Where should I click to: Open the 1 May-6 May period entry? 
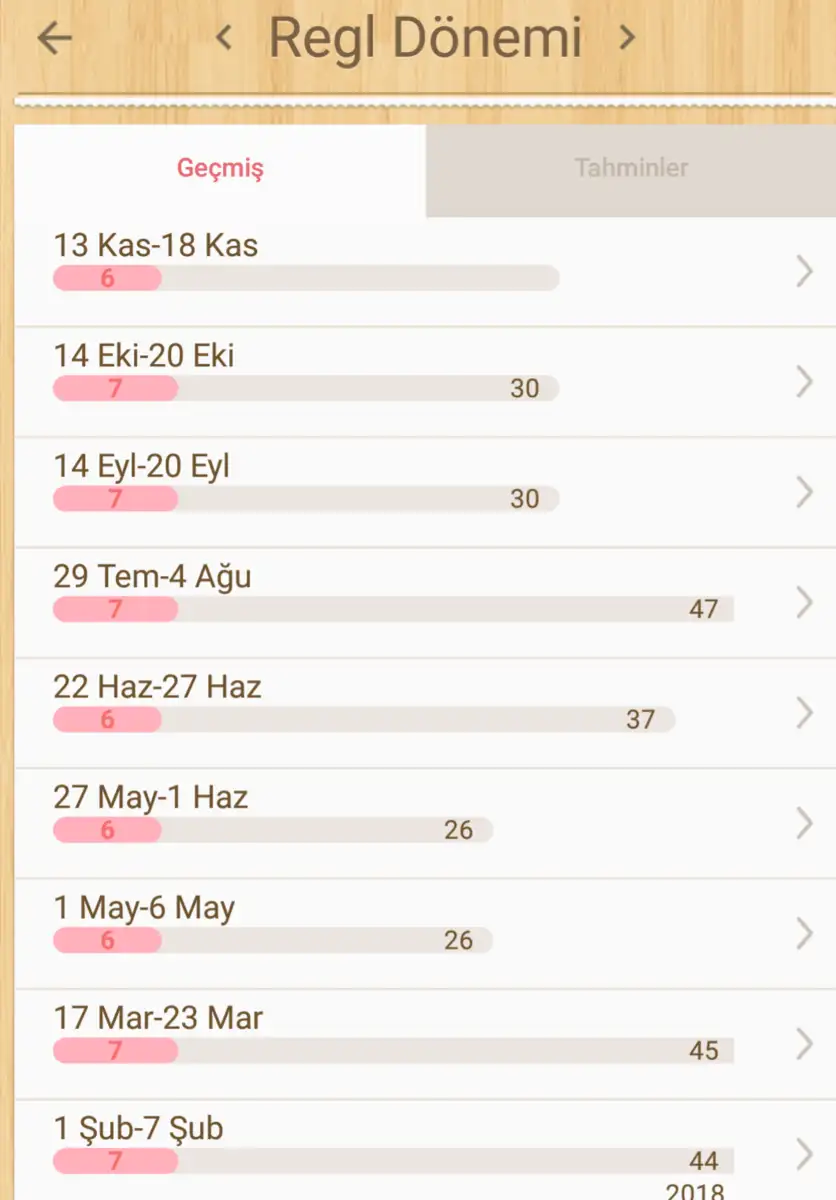[x=425, y=935]
